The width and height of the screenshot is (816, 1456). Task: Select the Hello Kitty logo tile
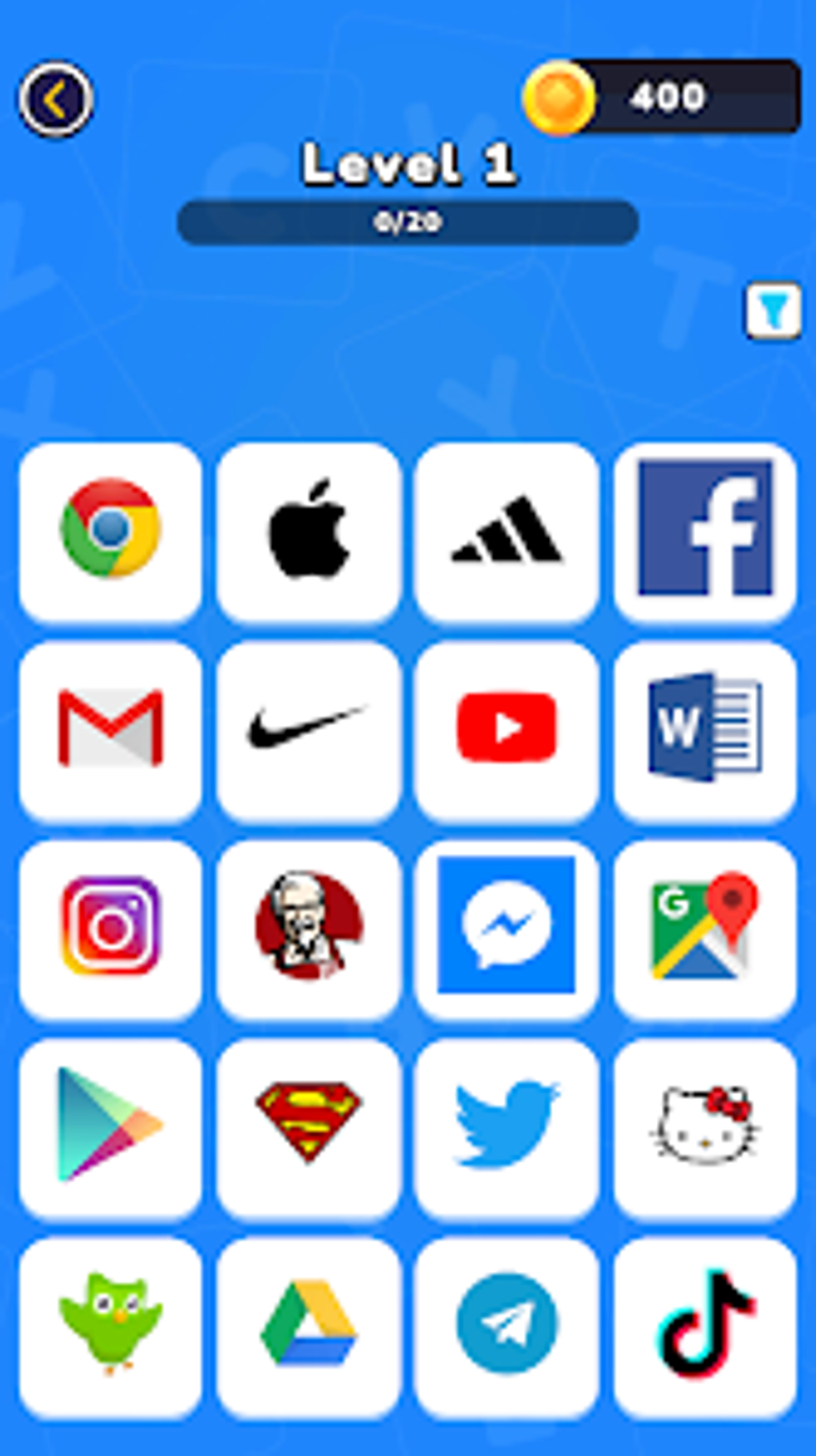[703, 1118]
